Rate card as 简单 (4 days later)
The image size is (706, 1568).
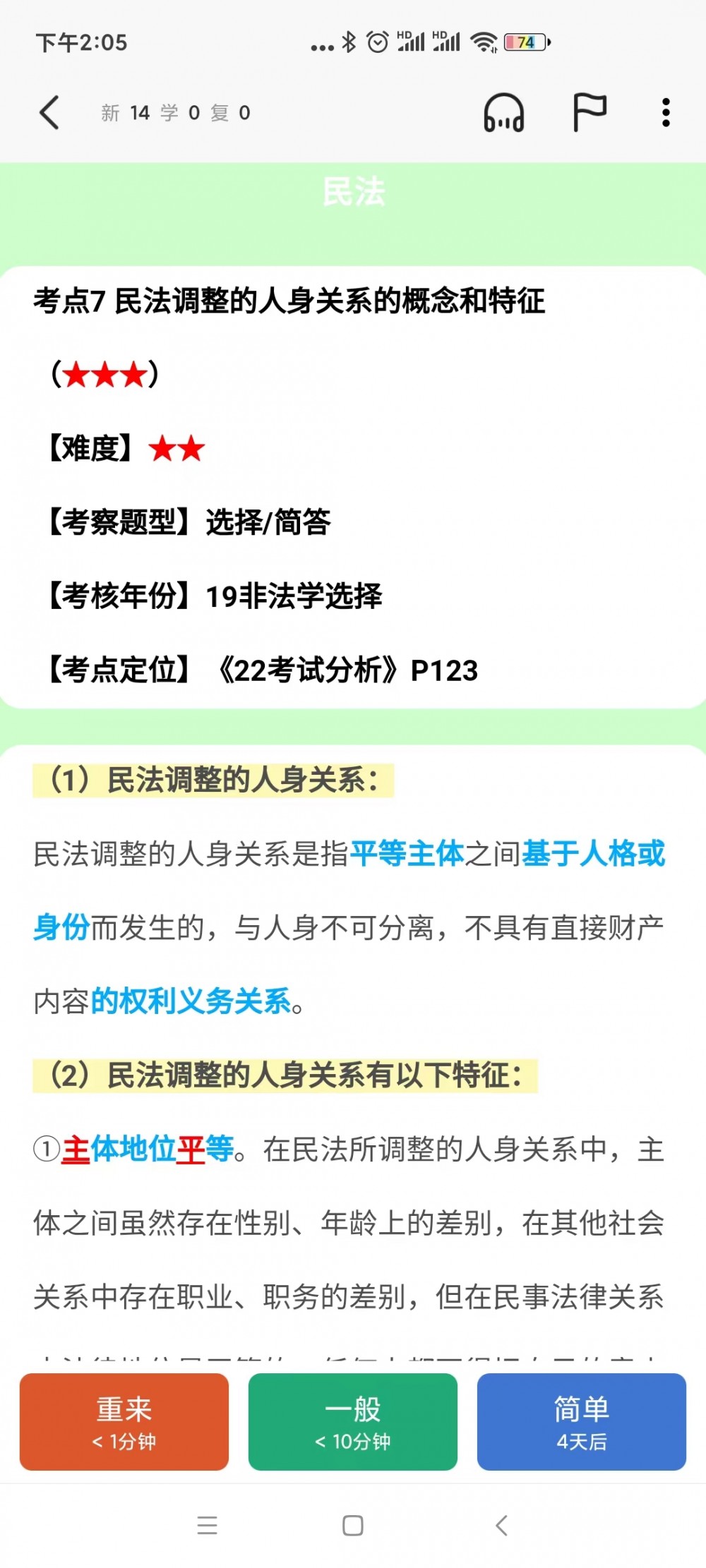582,1421
